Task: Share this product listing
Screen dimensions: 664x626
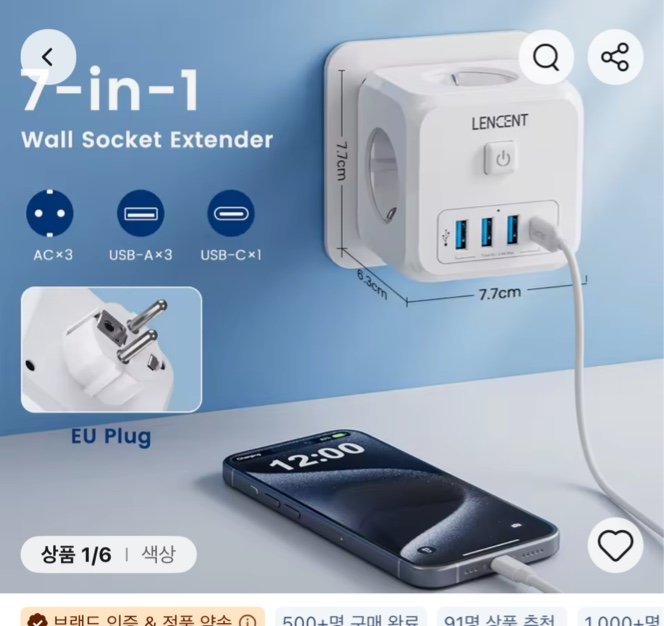Action: [614, 57]
